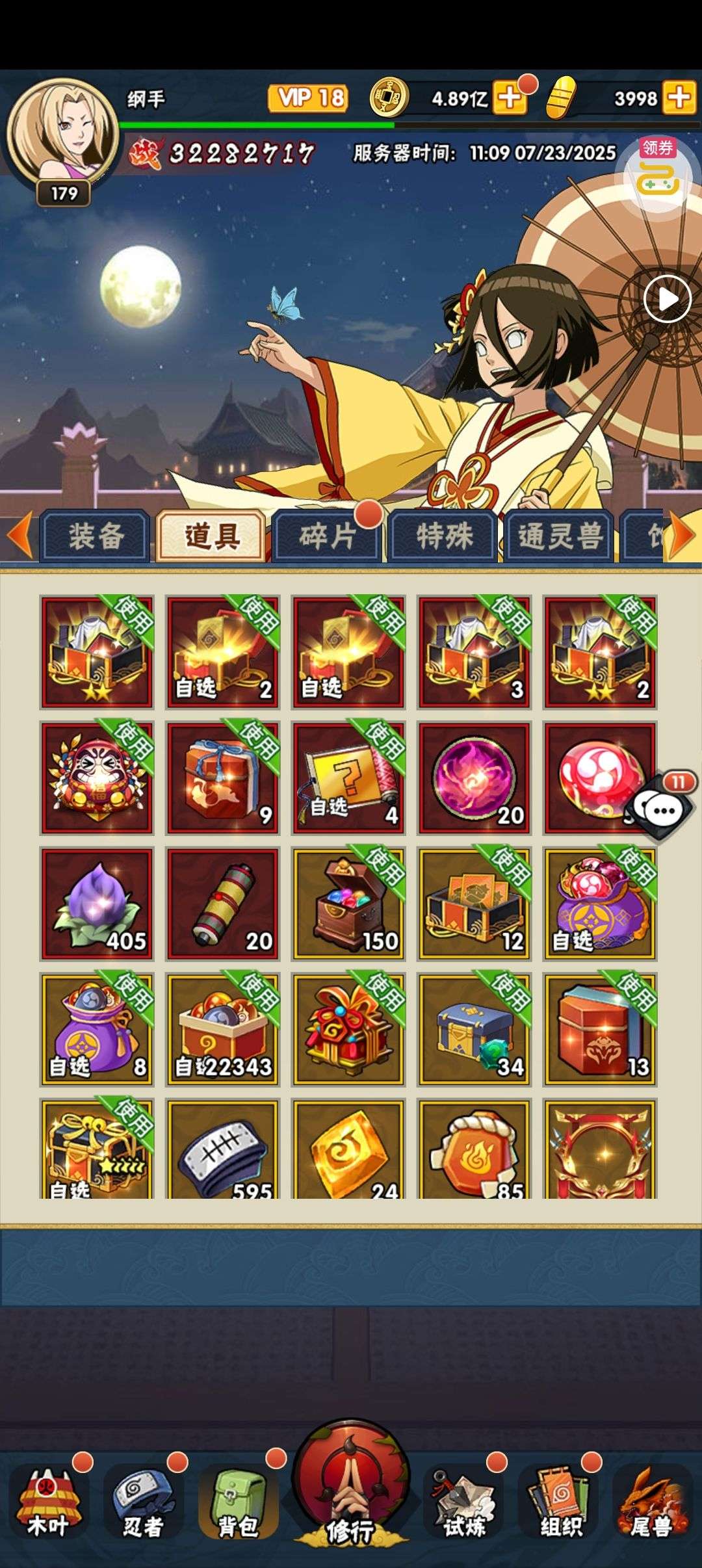Switch to the 通灵兽 tab
Image resolution: width=702 pixels, height=1568 pixels.
click(x=559, y=536)
